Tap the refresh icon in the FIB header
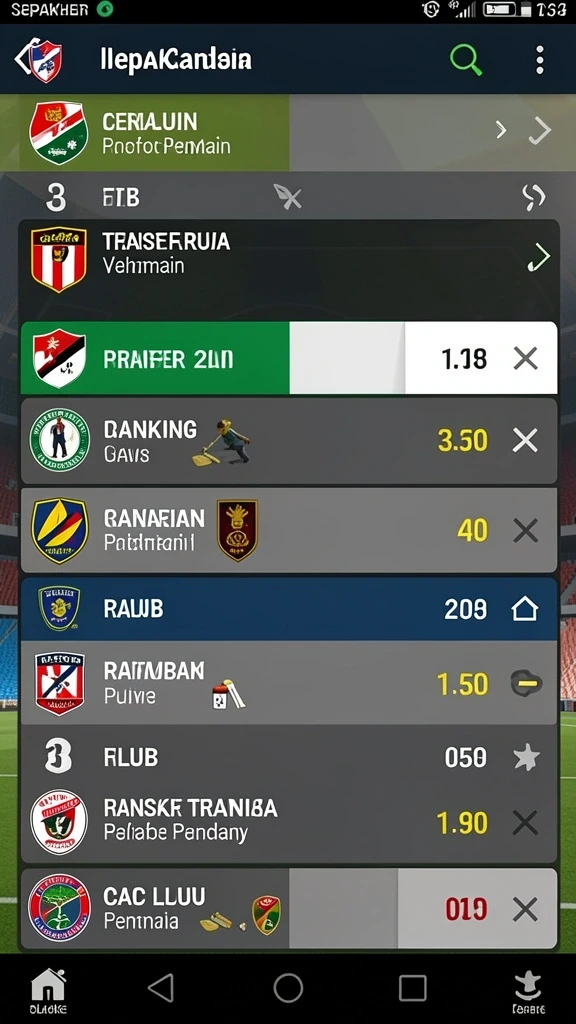The height and width of the screenshot is (1024, 576). (534, 198)
